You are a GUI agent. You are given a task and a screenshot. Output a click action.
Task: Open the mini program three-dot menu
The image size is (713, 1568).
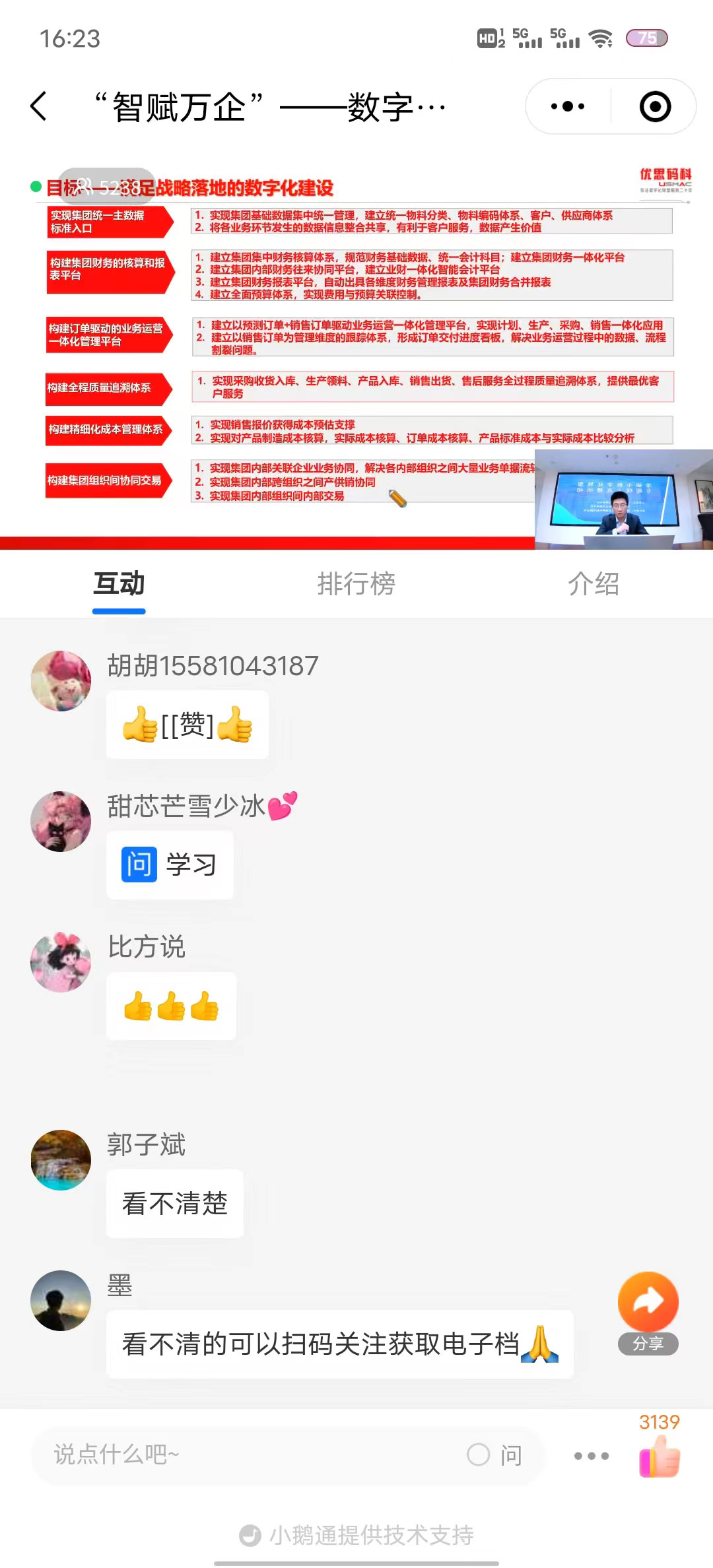point(568,106)
